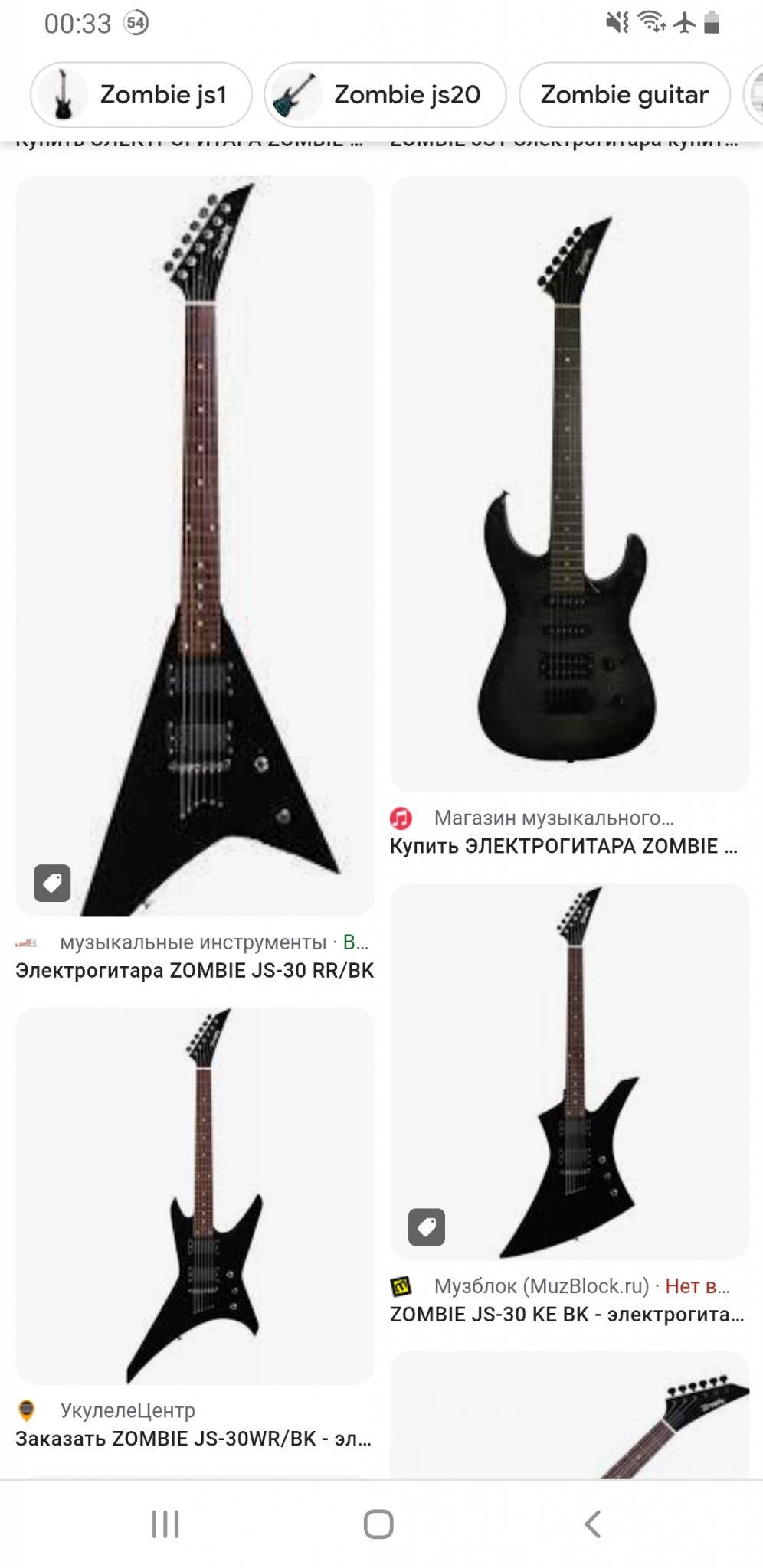763x1568 pixels.
Task: Open the MuzBlock.ru ZOMBIE JS-30 KE BK link
Action: [x=566, y=1315]
